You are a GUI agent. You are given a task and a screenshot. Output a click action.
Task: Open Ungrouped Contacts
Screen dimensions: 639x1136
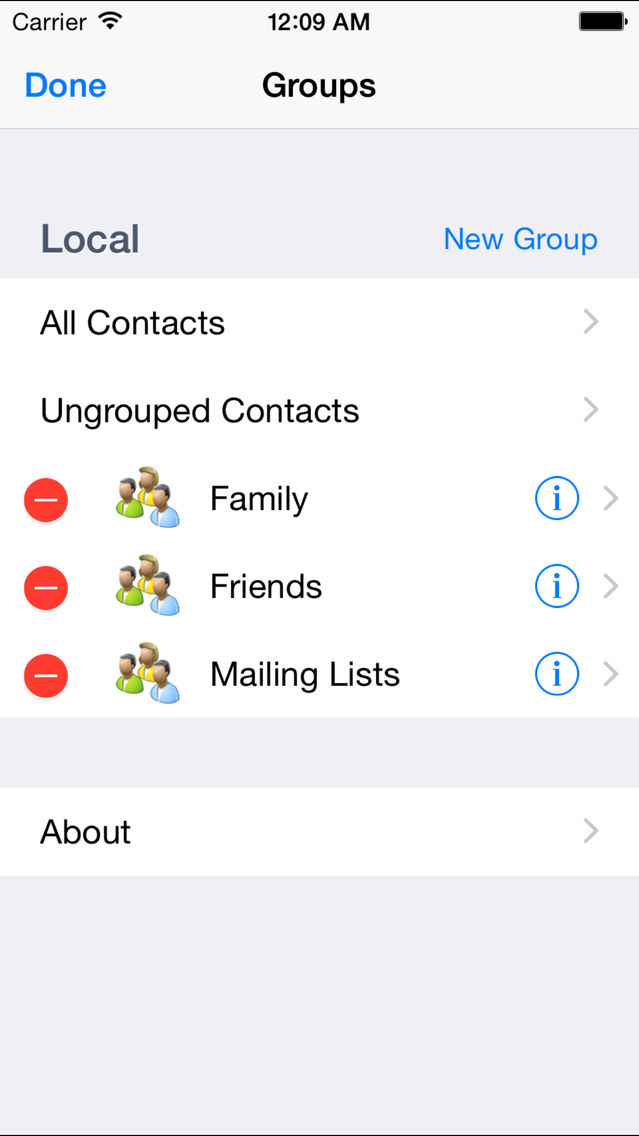pos(320,411)
